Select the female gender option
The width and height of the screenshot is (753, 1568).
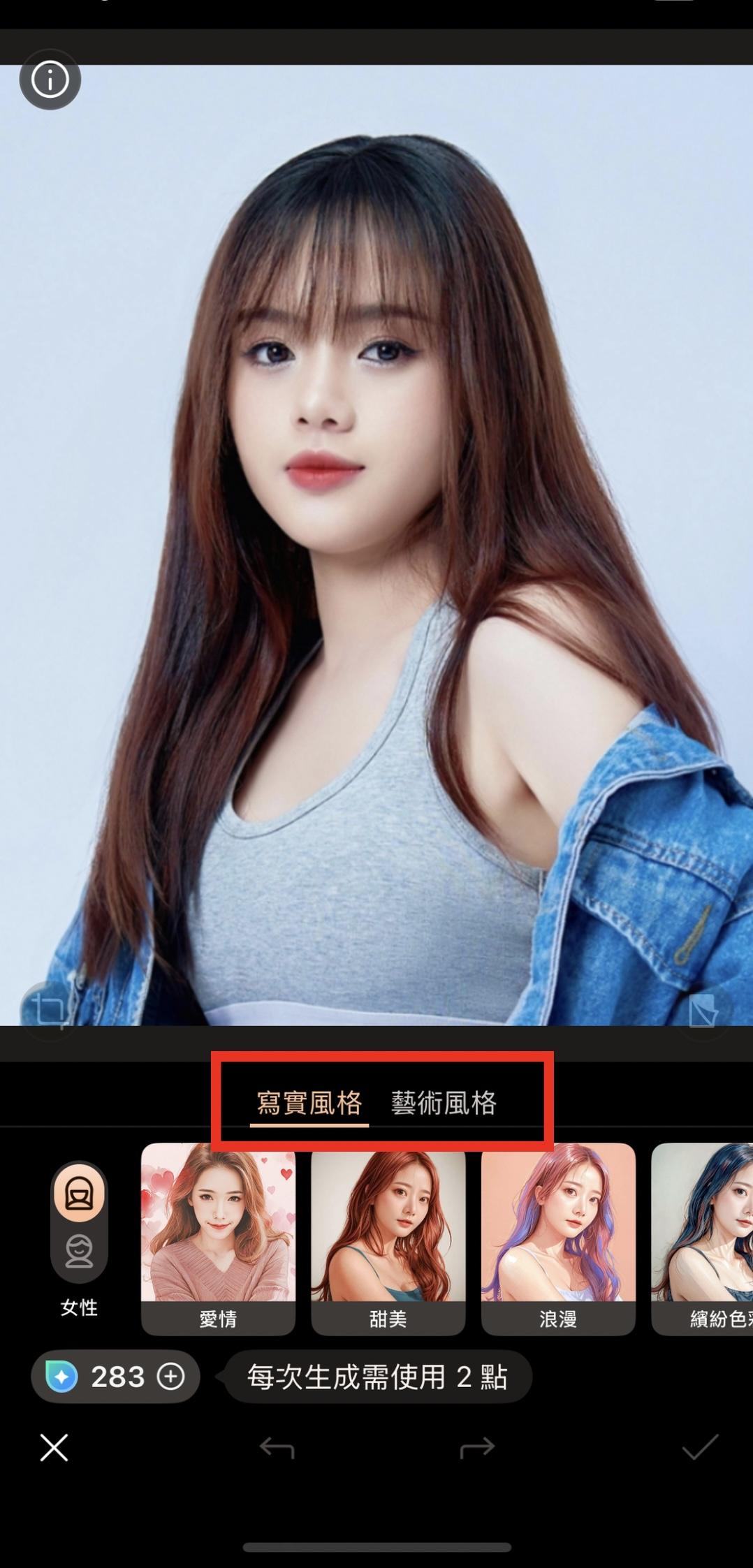tap(79, 1194)
